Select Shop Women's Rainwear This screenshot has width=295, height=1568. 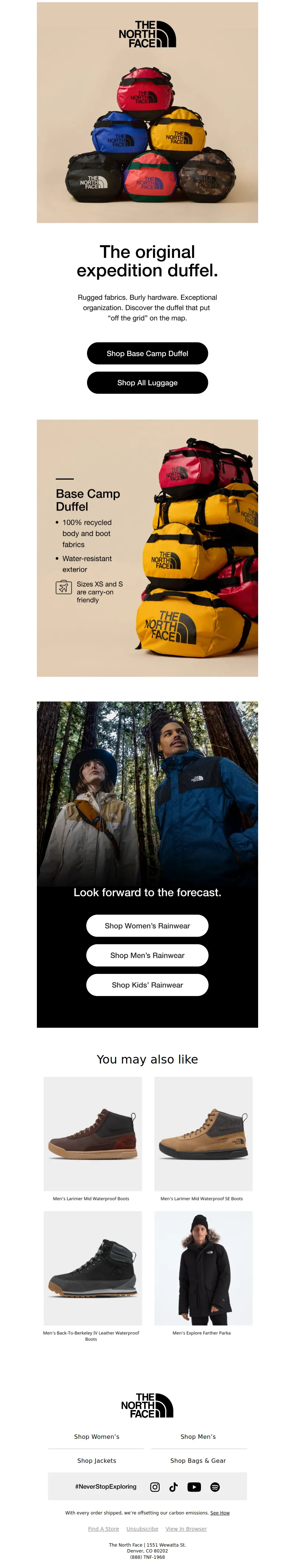[147, 925]
